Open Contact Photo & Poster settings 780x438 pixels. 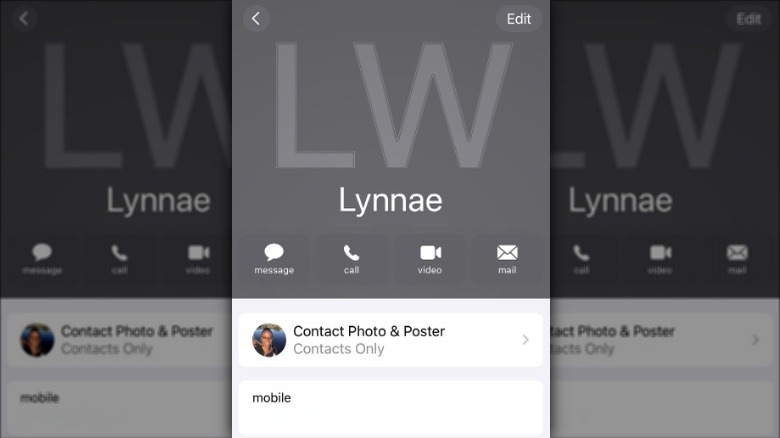[x=390, y=340]
